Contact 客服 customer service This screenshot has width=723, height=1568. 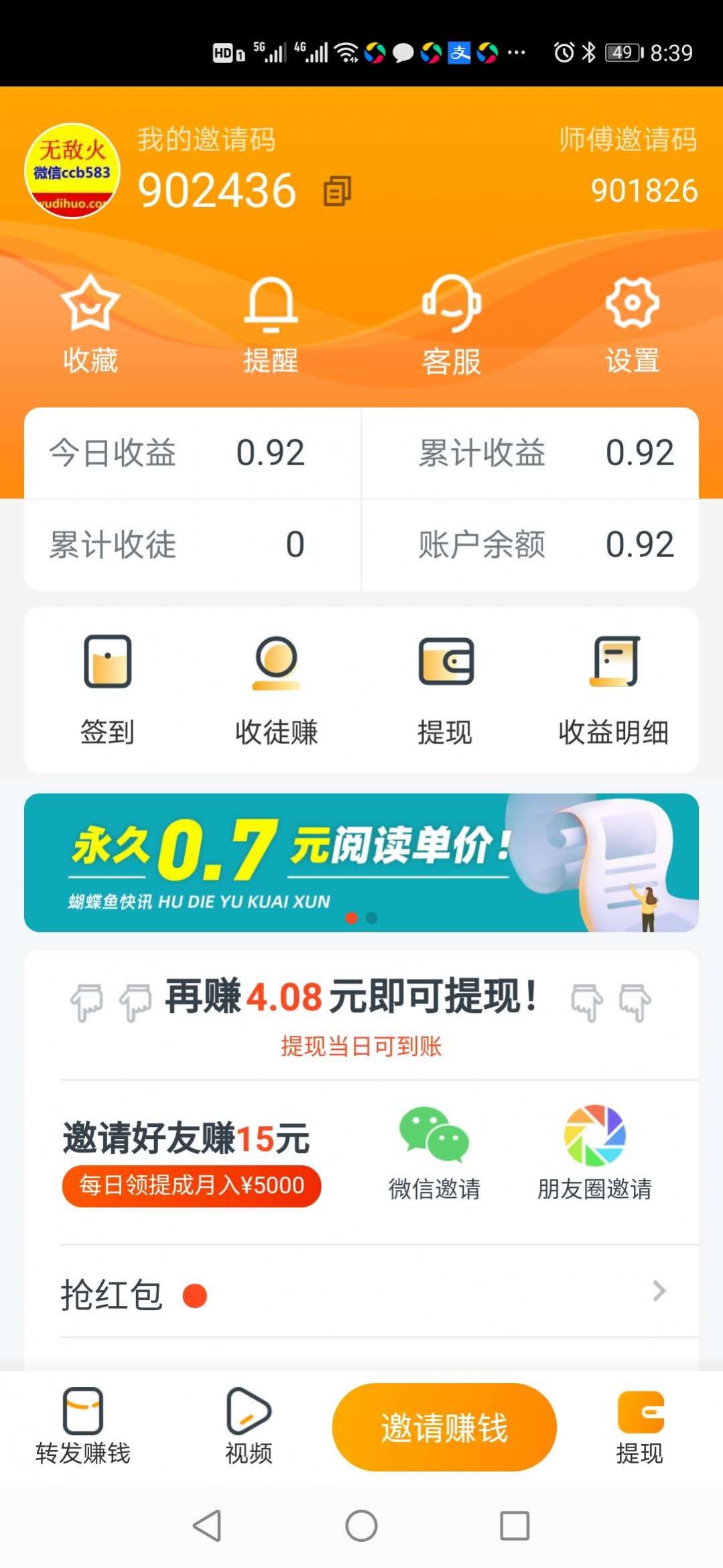tap(451, 323)
